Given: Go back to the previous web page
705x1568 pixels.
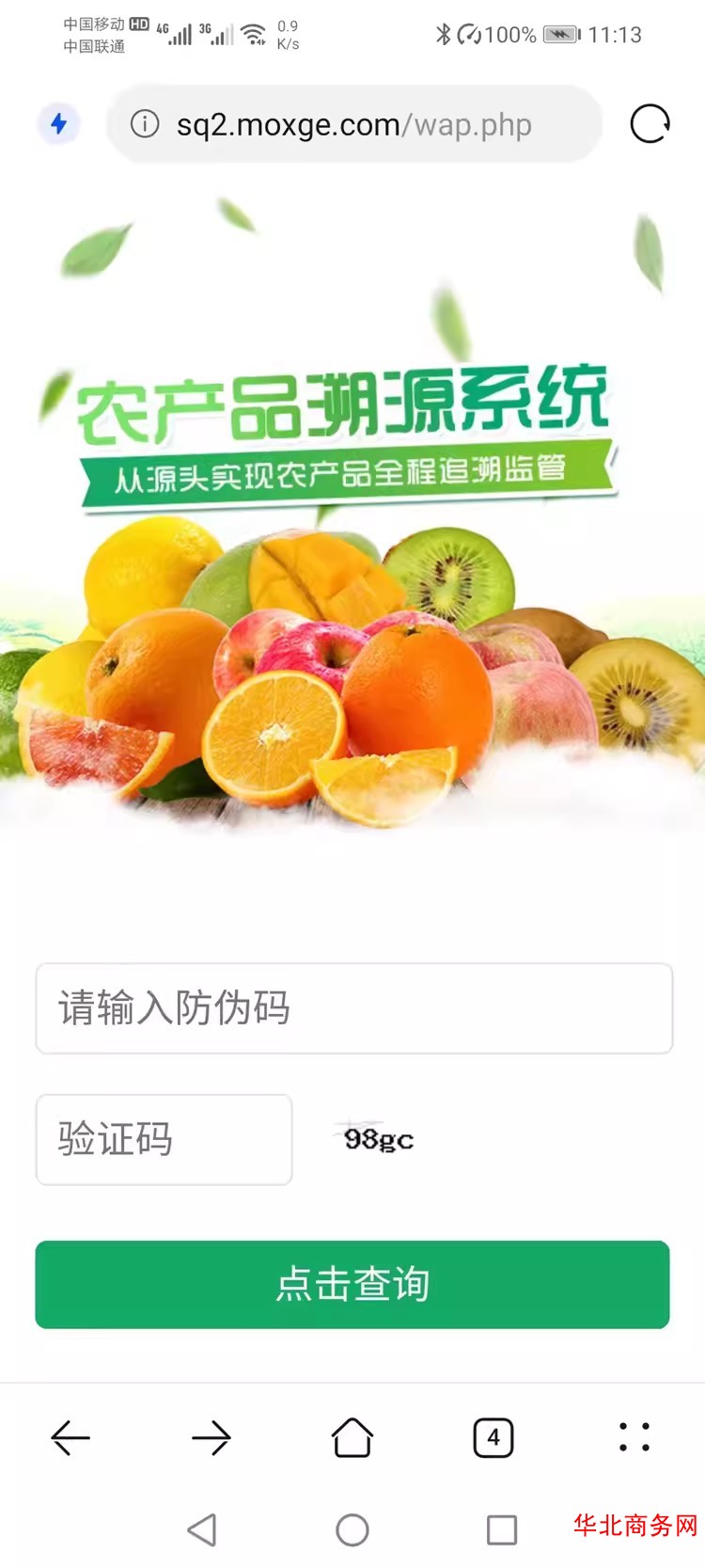Looking at the screenshot, I should click(70, 1437).
